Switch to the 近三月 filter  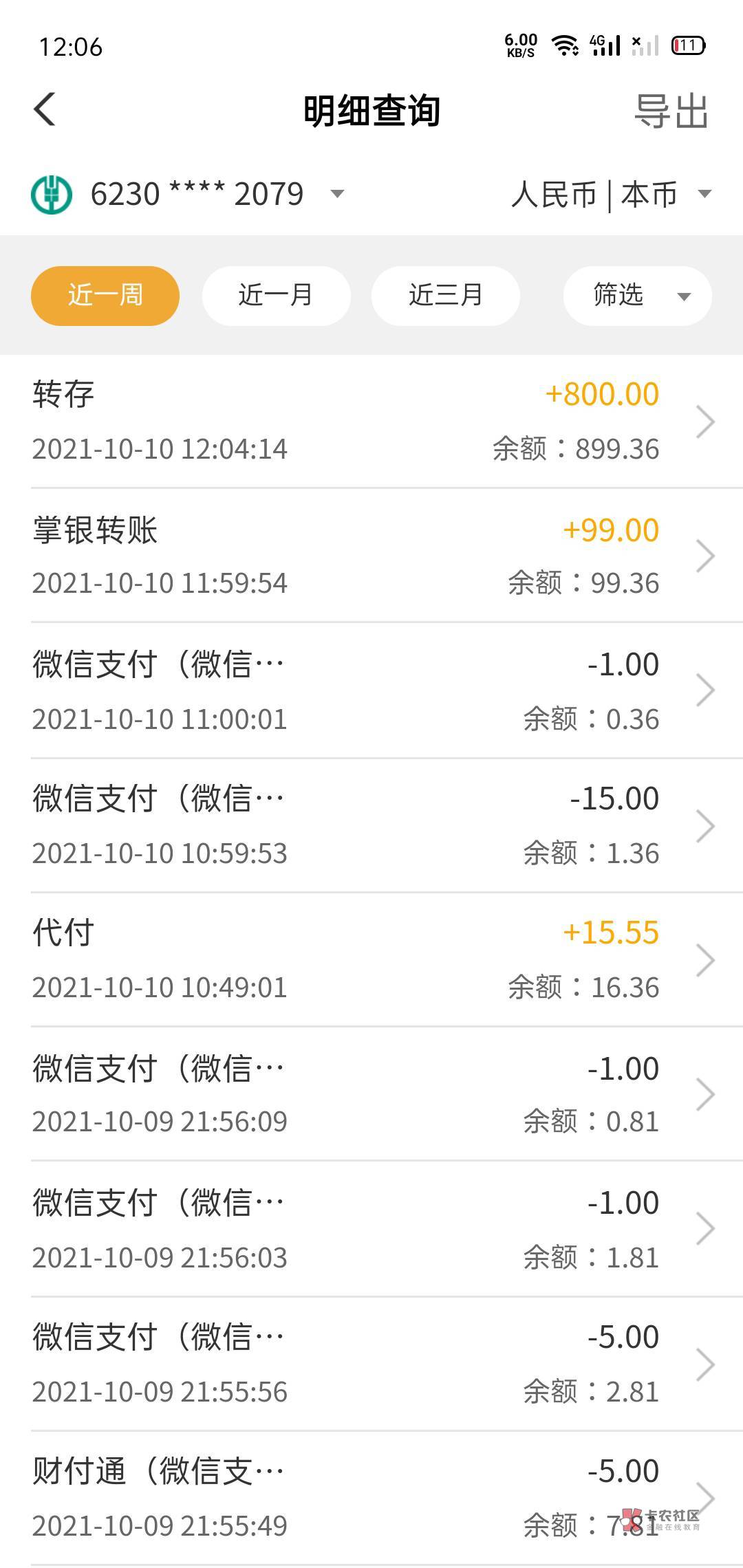pyautogui.click(x=446, y=296)
